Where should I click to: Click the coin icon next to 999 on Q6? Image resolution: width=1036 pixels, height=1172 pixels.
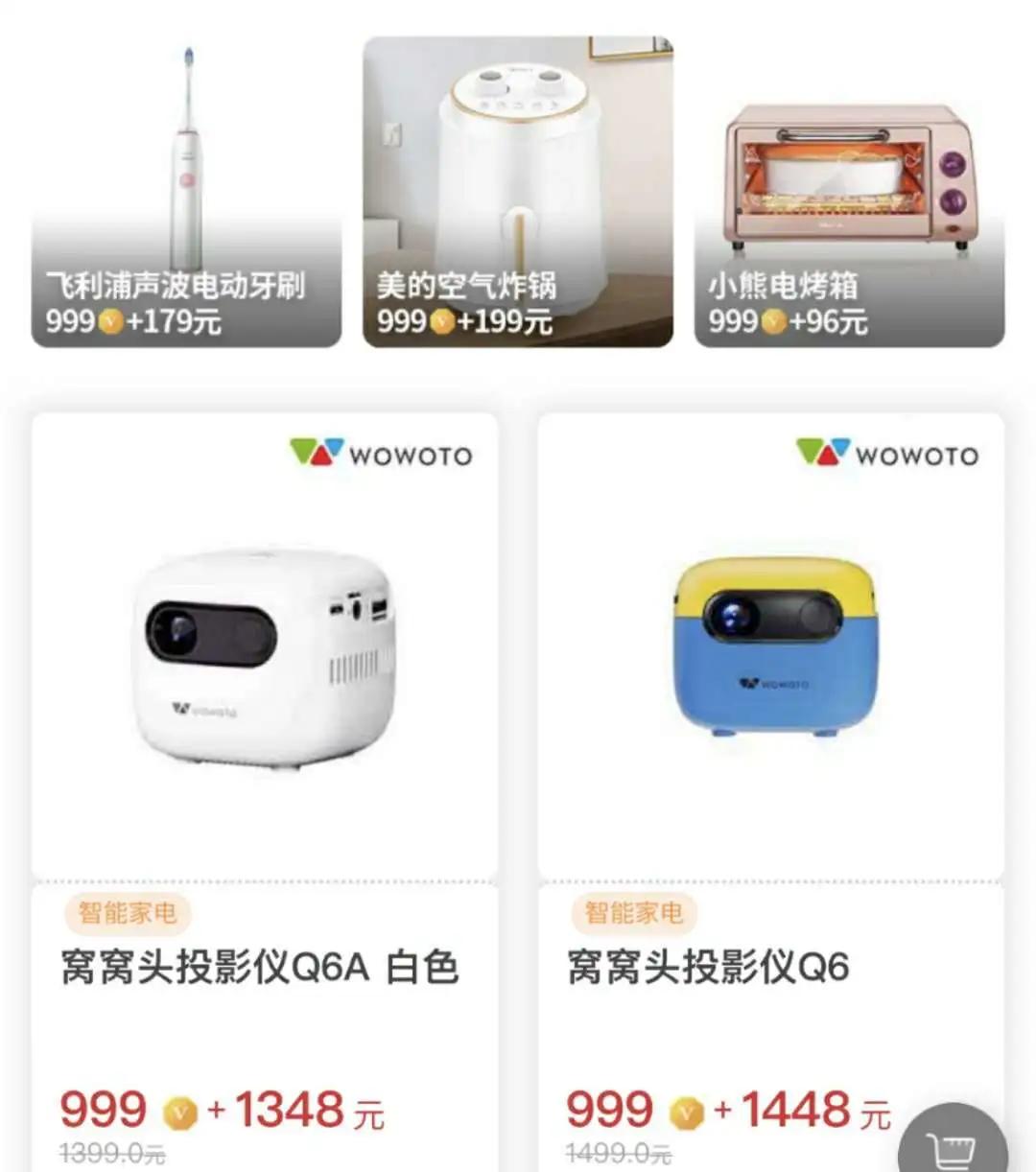coord(685,1111)
